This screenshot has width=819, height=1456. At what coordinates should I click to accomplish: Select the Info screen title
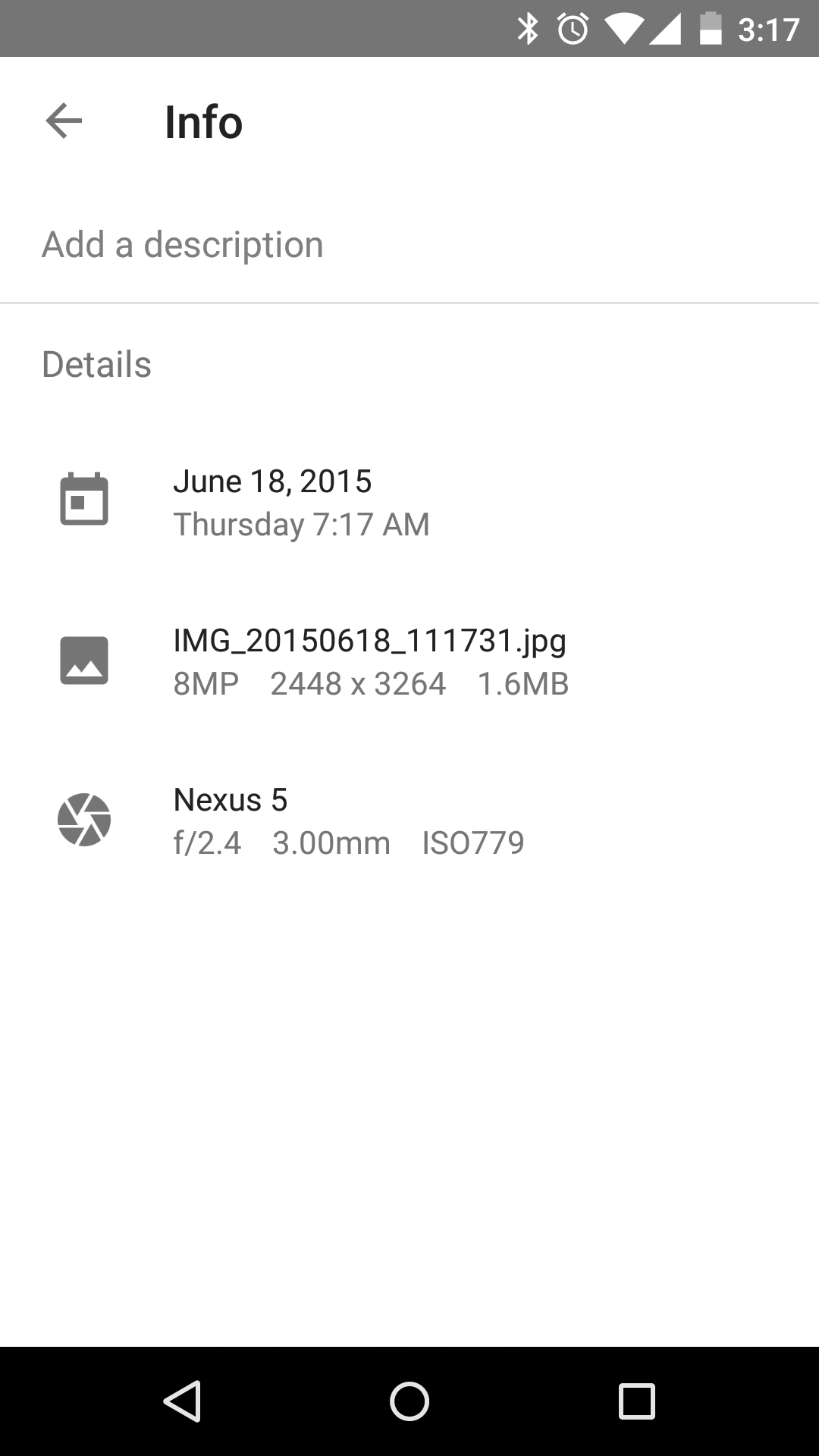203,122
